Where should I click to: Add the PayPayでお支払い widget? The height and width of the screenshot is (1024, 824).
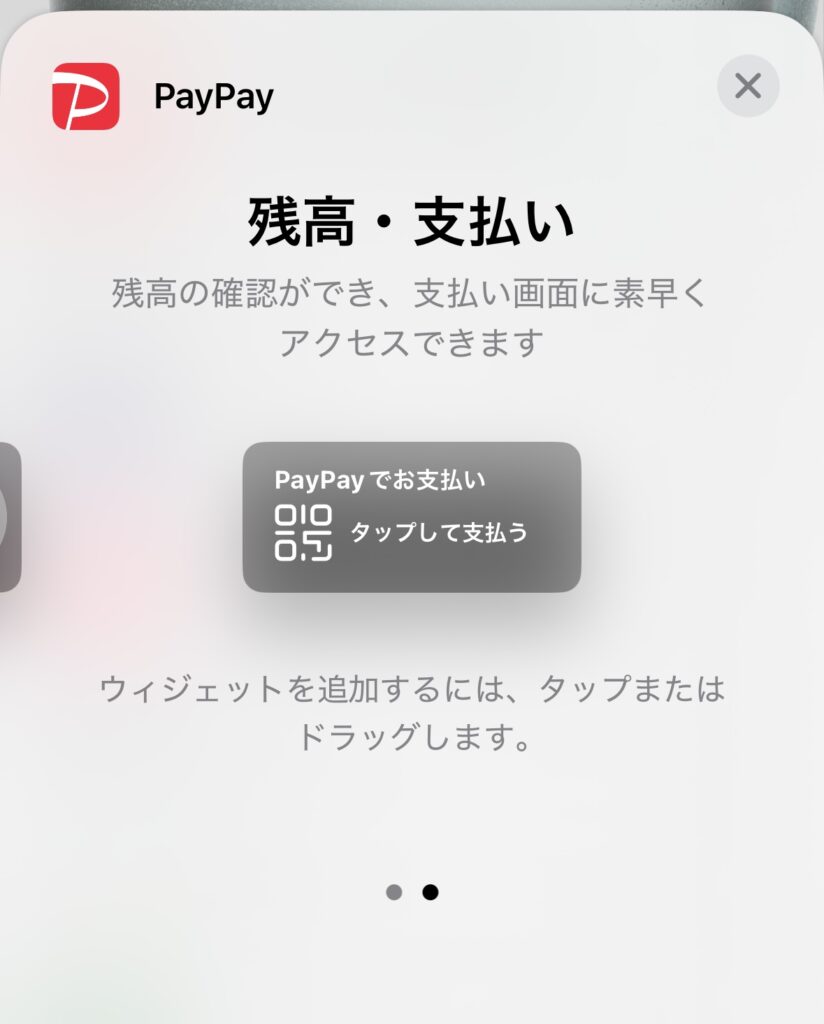(411, 517)
